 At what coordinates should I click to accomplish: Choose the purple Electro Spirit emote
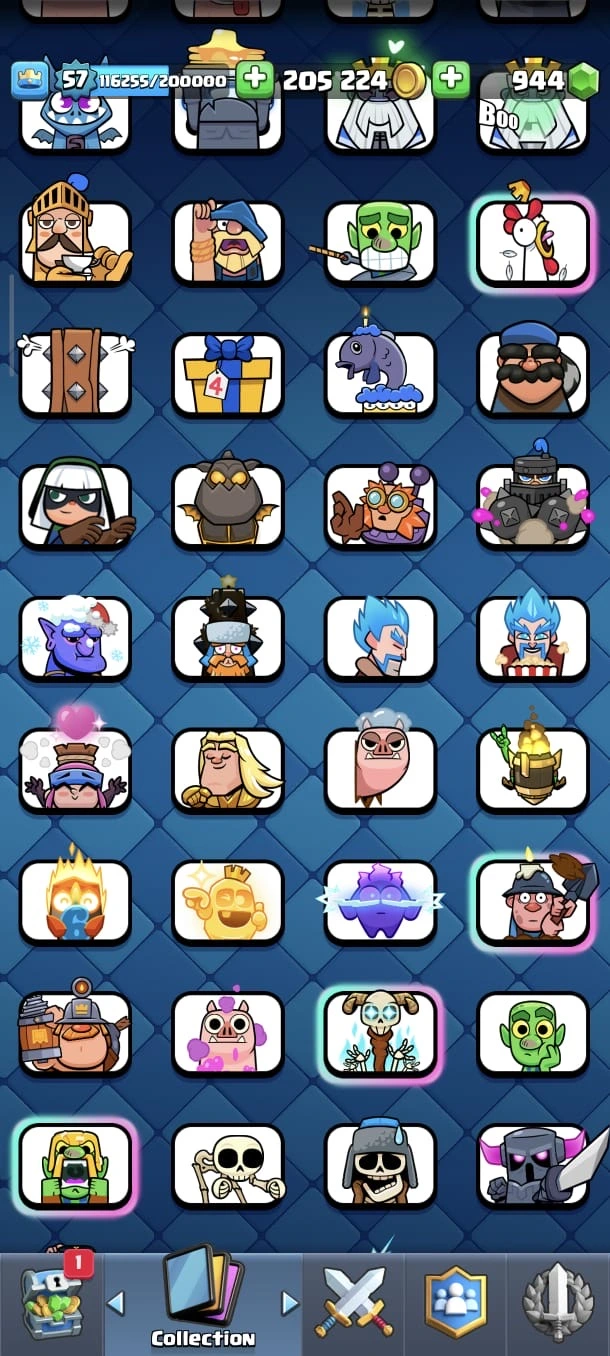[380, 903]
